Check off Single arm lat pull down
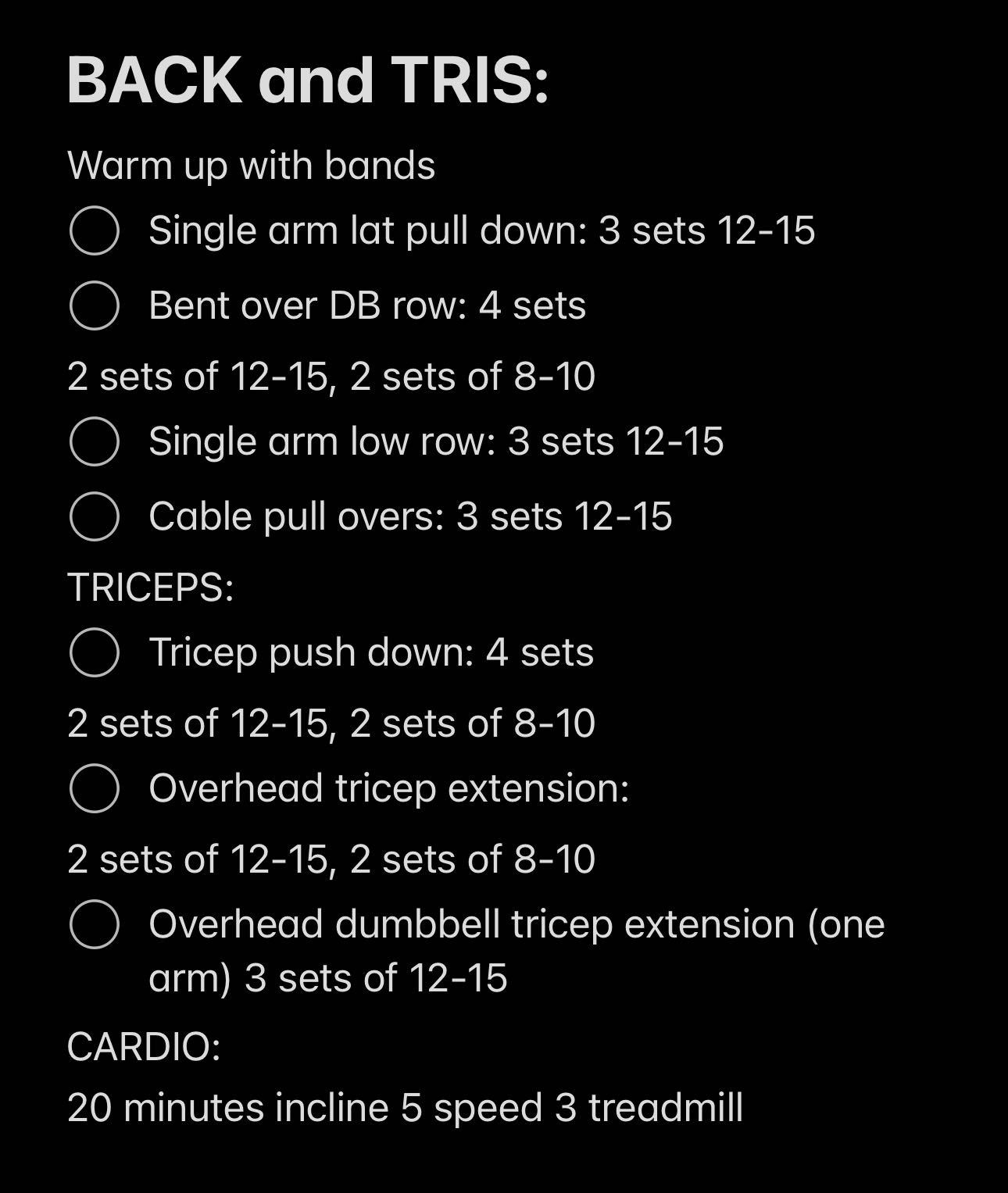The image size is (1008, 1193). tap(94, 230)
